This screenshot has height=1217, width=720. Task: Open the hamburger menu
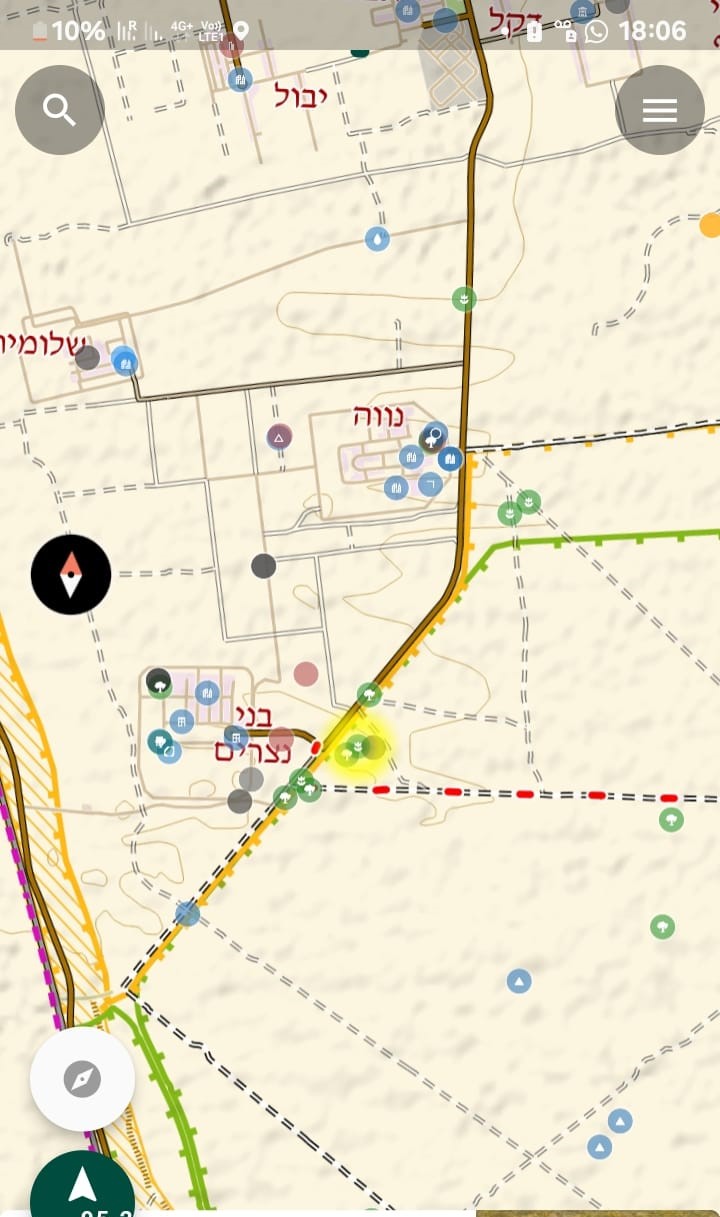click(660, 110)
